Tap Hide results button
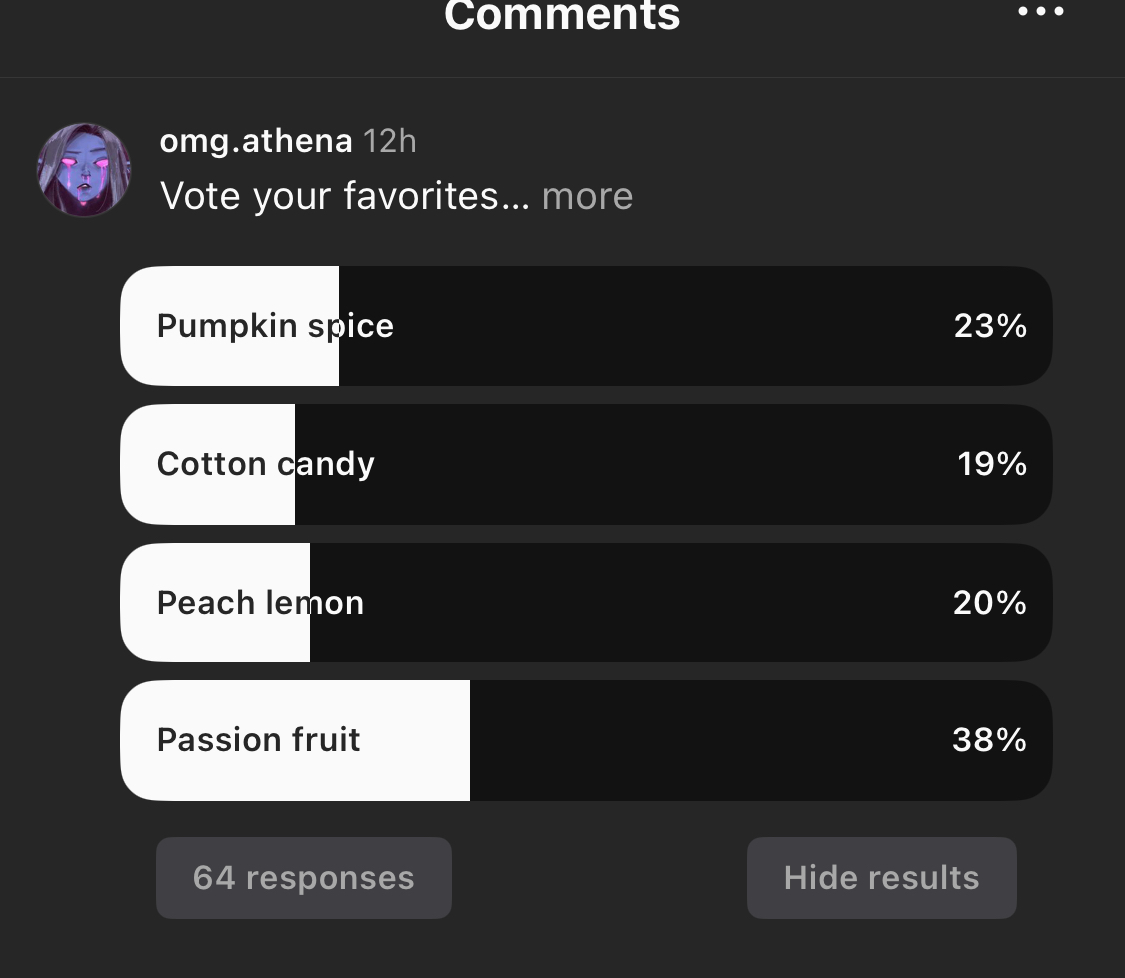Image resolution: width=1125 pixels, height=978 pixels. tap(881, 878)
